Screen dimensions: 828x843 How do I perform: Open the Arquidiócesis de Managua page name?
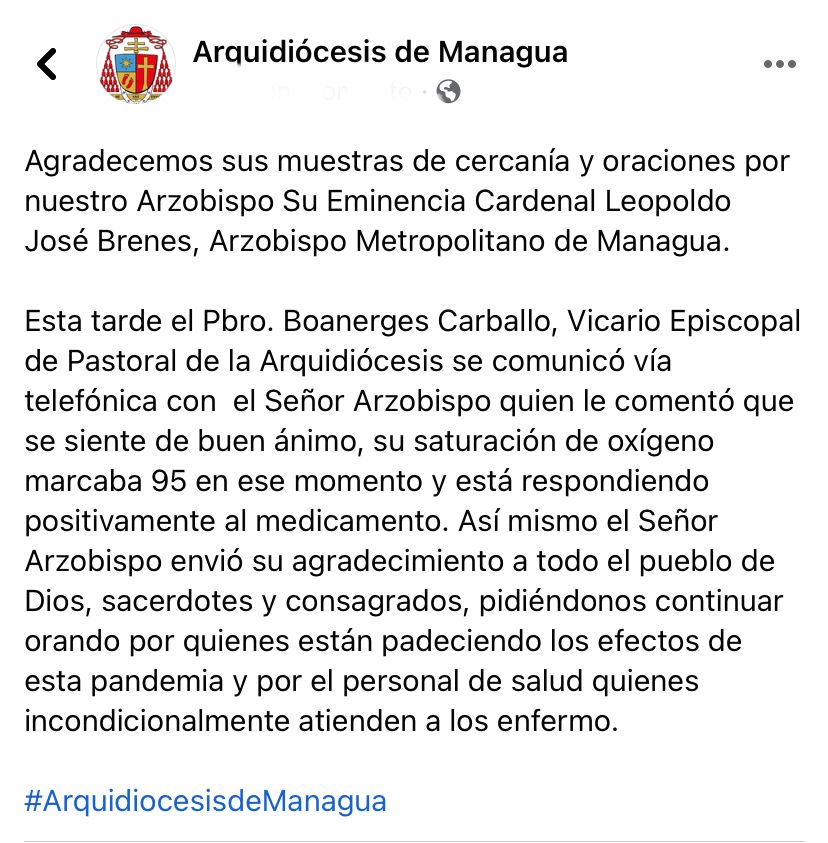tap(380, 51)
